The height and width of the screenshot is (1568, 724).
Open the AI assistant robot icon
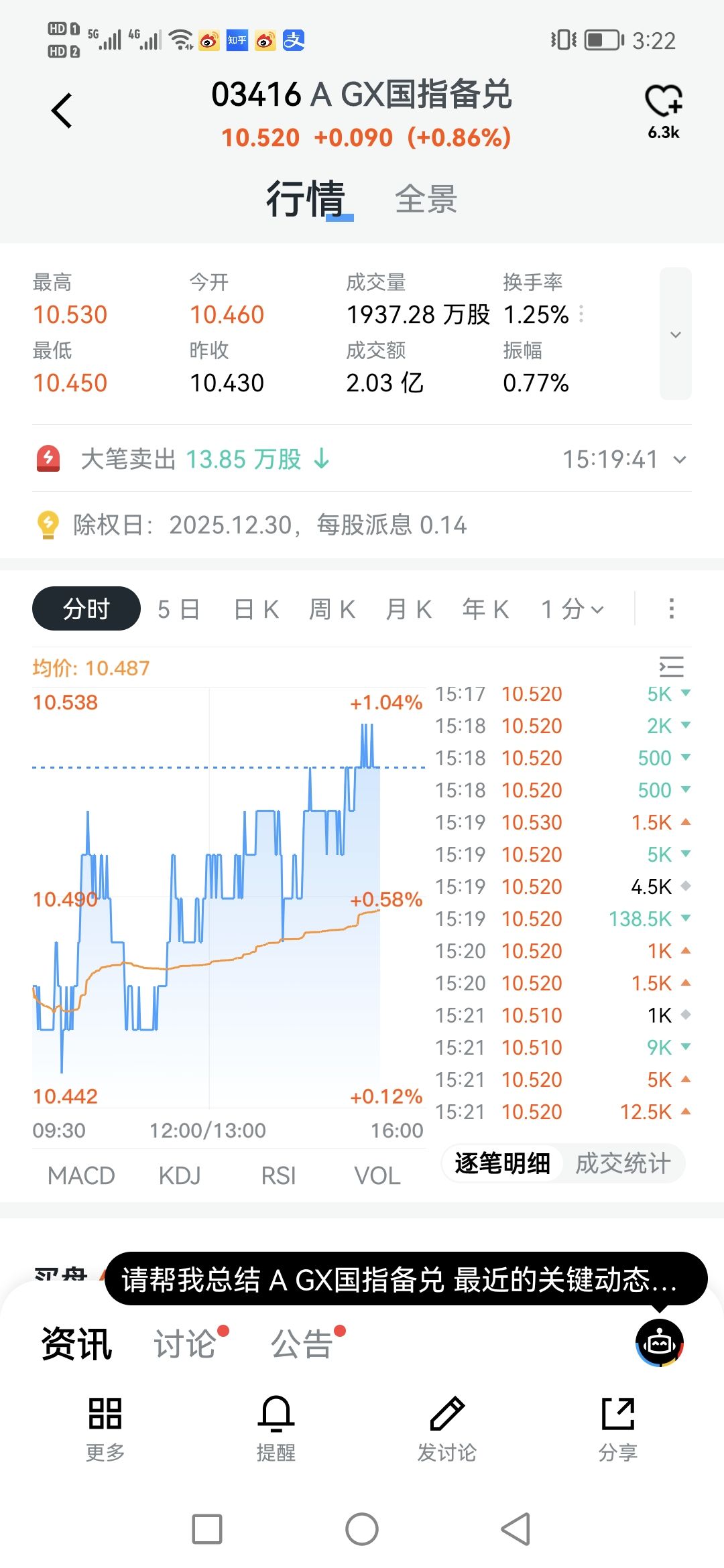pyautogui.click(x=660, y=1343)
